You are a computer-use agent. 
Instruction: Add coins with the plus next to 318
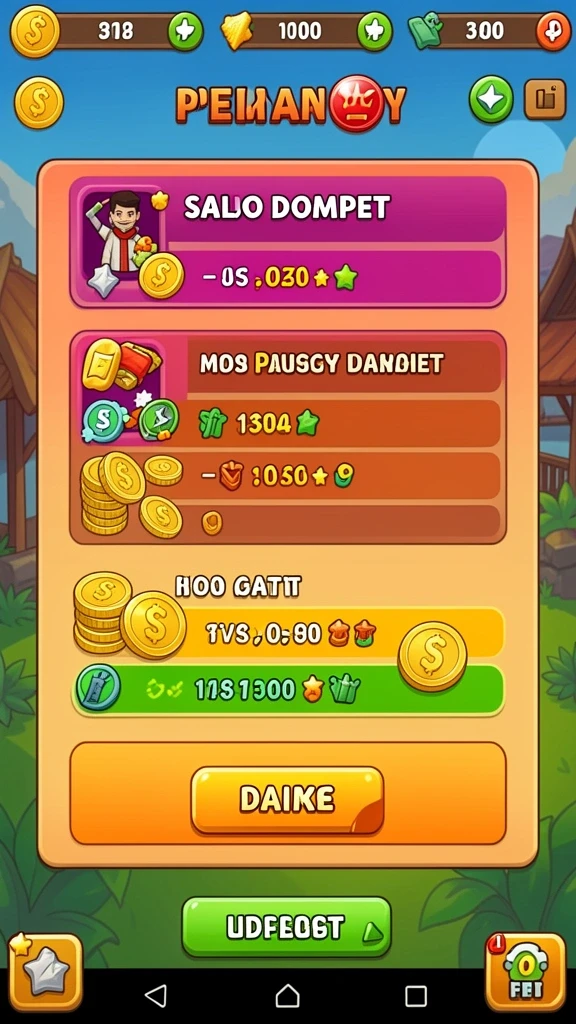click(x=185, y=31)
